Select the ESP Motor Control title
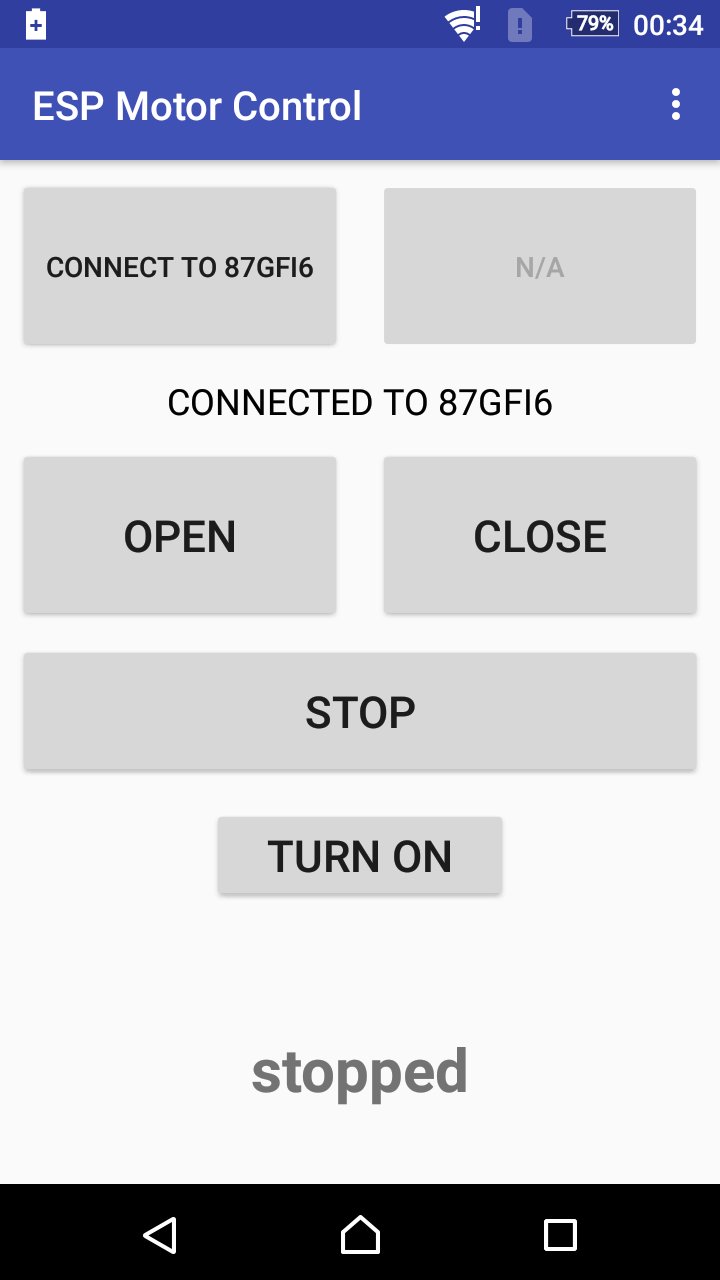 (x=197, y=104)
